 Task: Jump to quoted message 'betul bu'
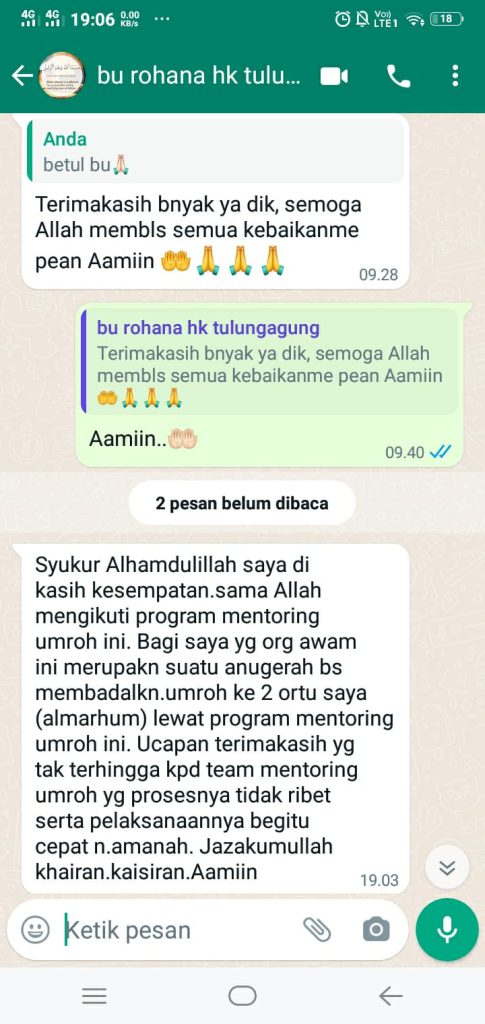point(215,152)
